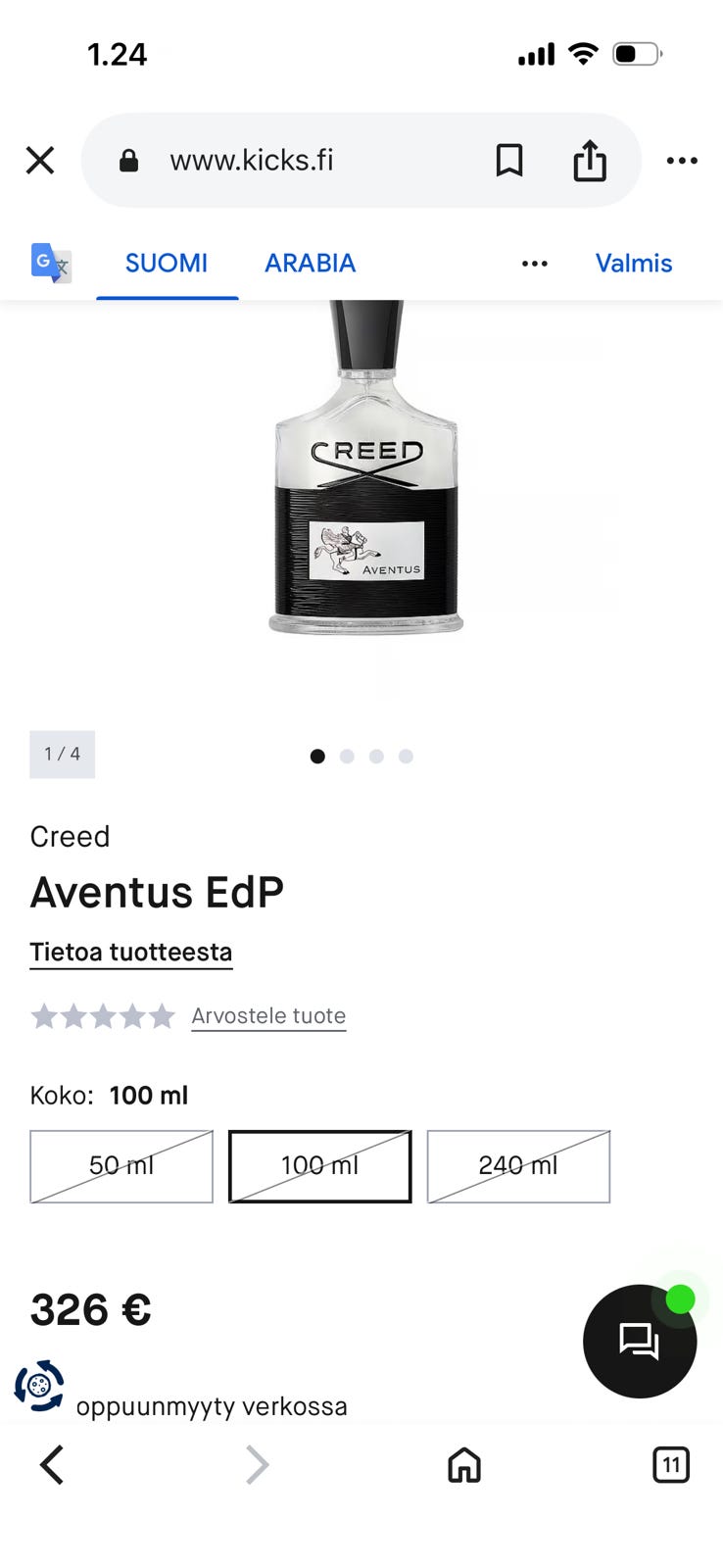Screen dimensions: 723x1568
Task: Open Tietoa tuotteesta product info
Action: pyautogui.click(x=131, y=953)
